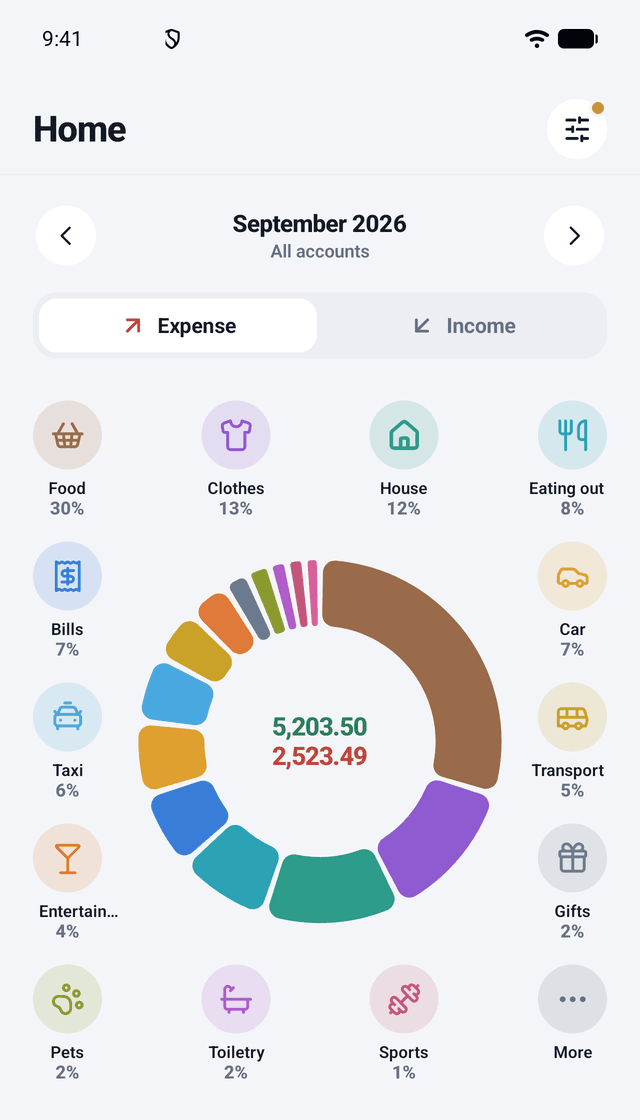Switch to the Income tab
Screen dimensions: 640x1120
(x=465, y=326)
